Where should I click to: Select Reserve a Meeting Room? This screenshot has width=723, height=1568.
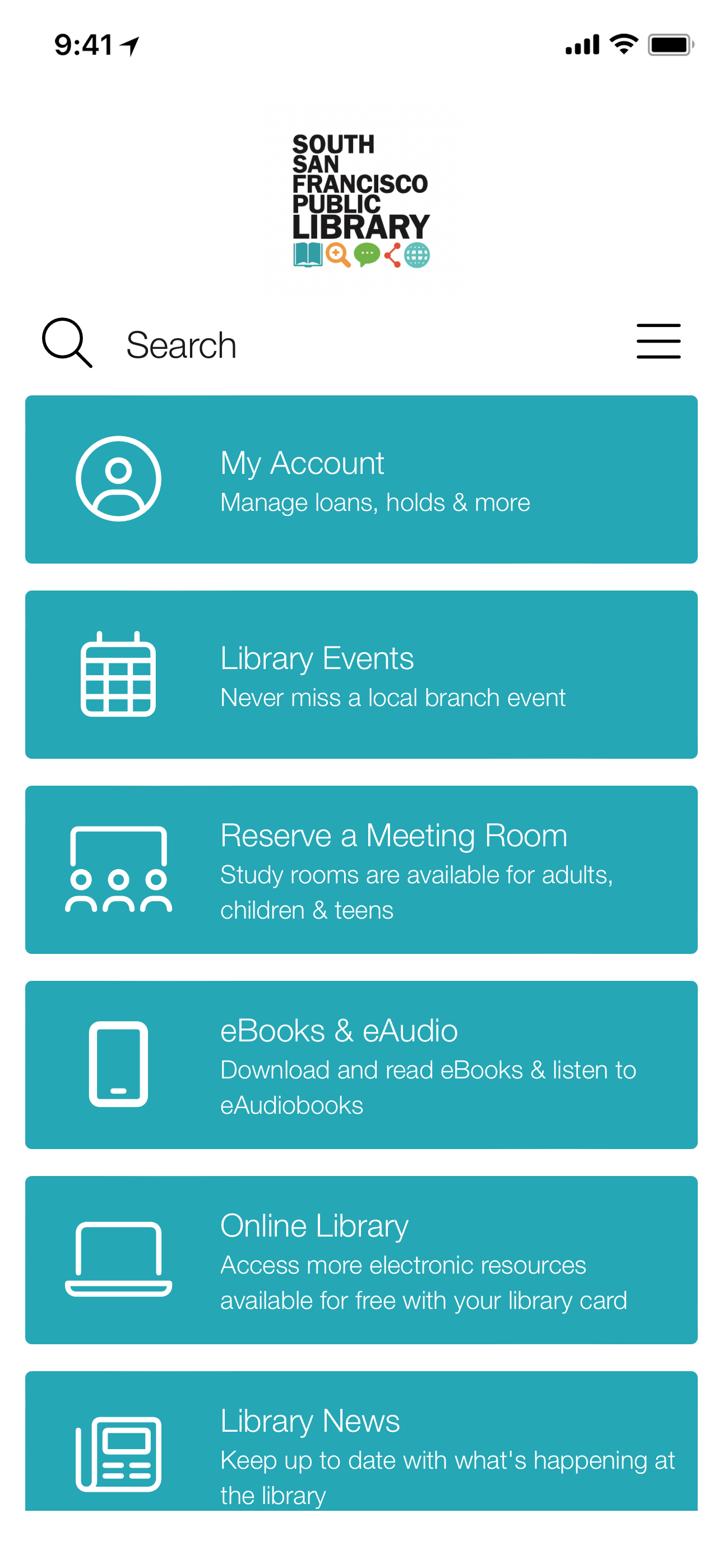[x=361, y=869]
